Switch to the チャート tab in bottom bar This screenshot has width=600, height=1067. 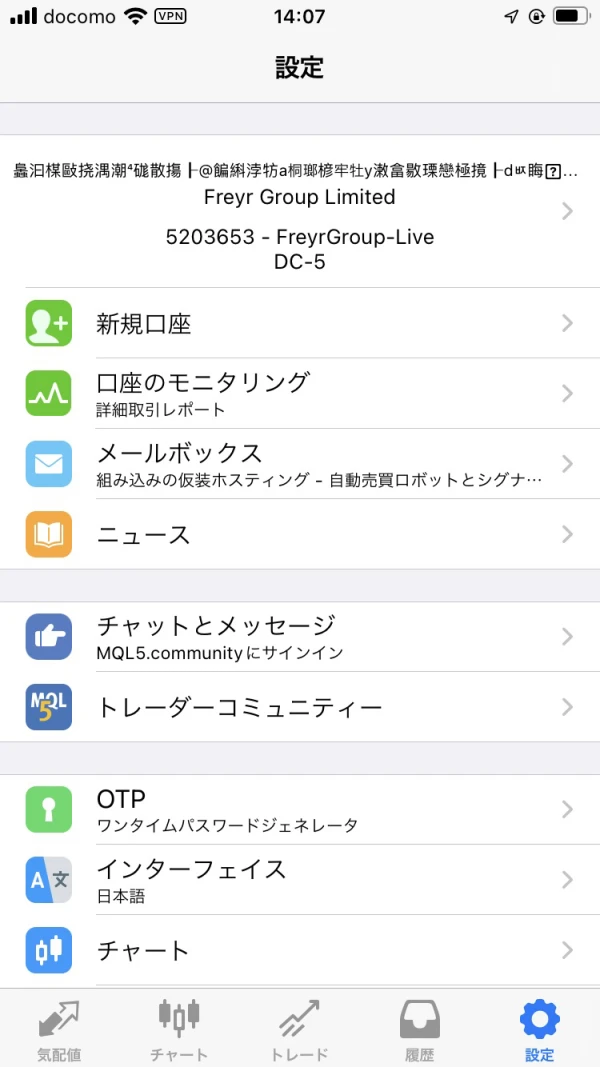179,1029
